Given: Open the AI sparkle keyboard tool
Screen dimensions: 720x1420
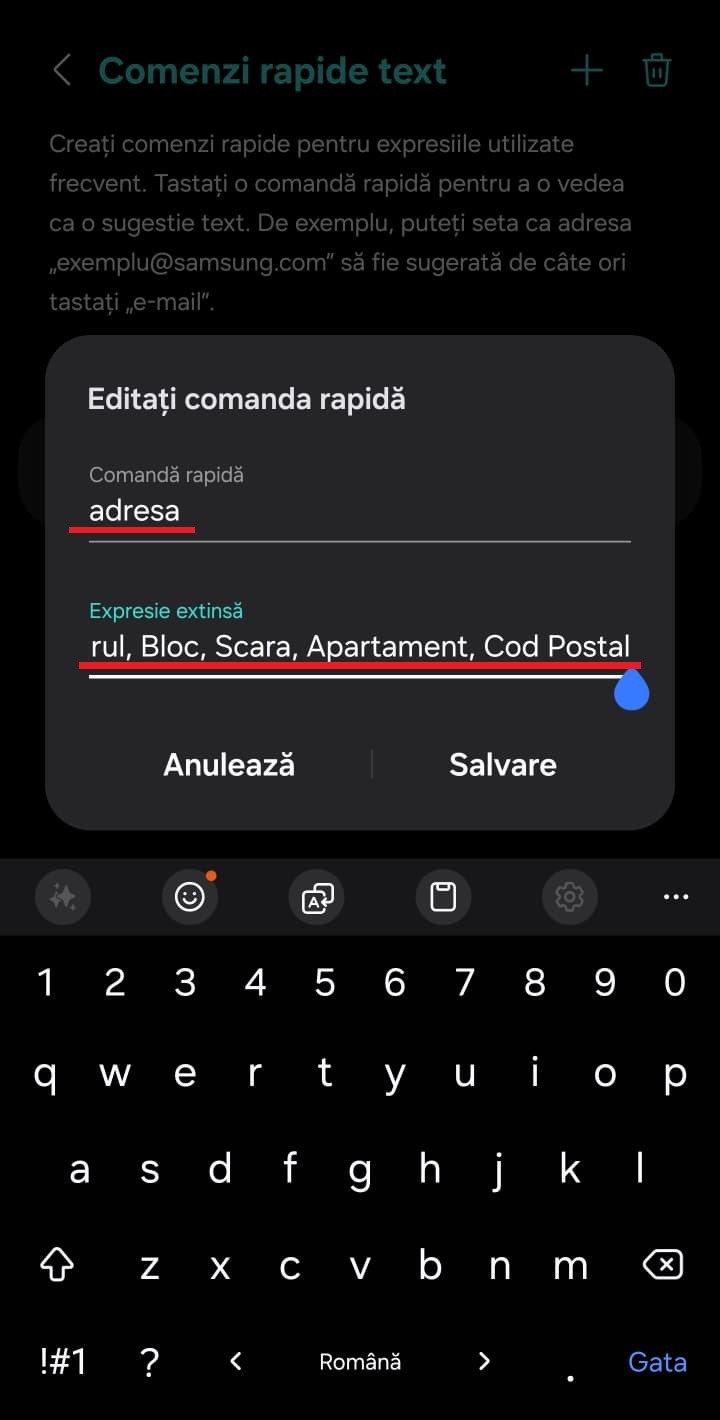Looking at the screenshot, I should coord(62,897).
